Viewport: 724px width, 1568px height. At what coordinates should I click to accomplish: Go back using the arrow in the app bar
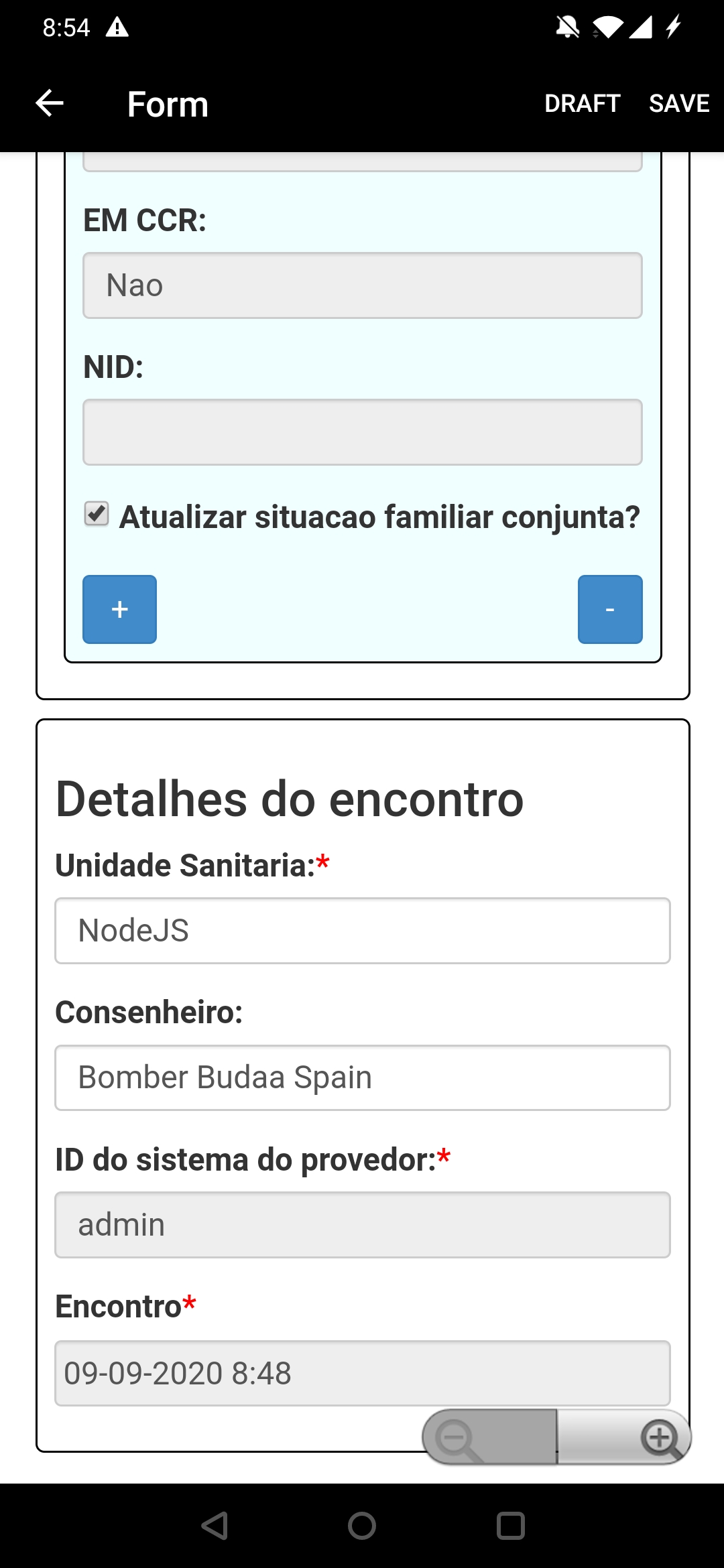tap(50, 103)
